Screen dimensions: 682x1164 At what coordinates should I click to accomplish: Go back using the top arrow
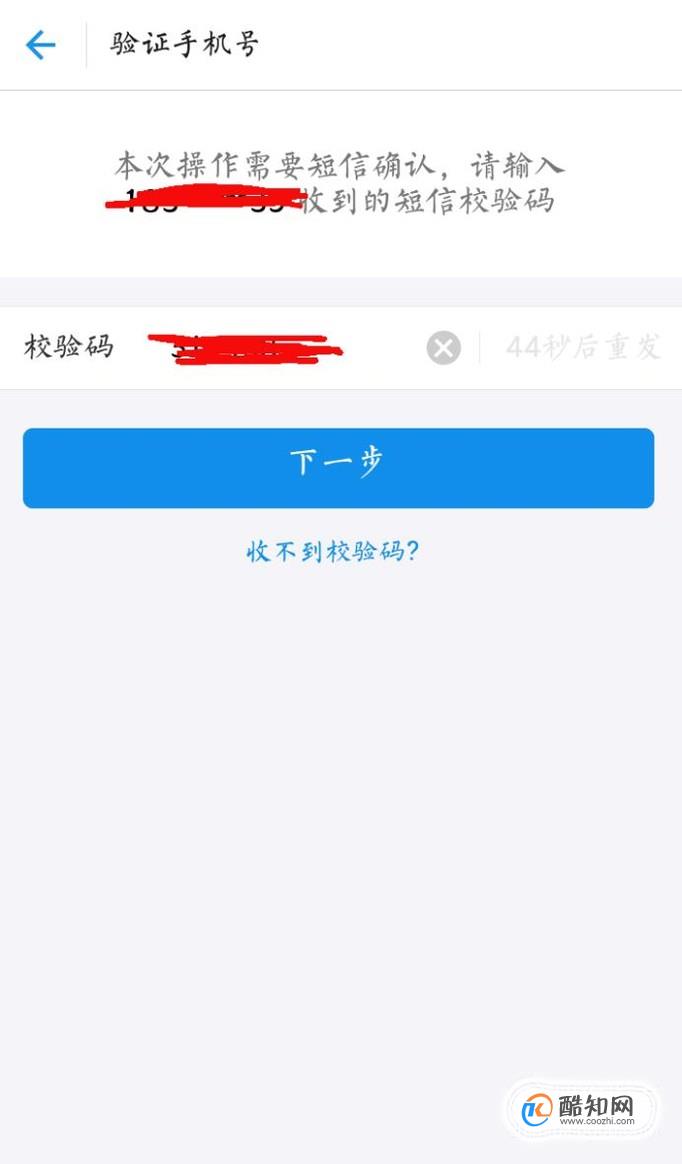[x=41, y=45]
